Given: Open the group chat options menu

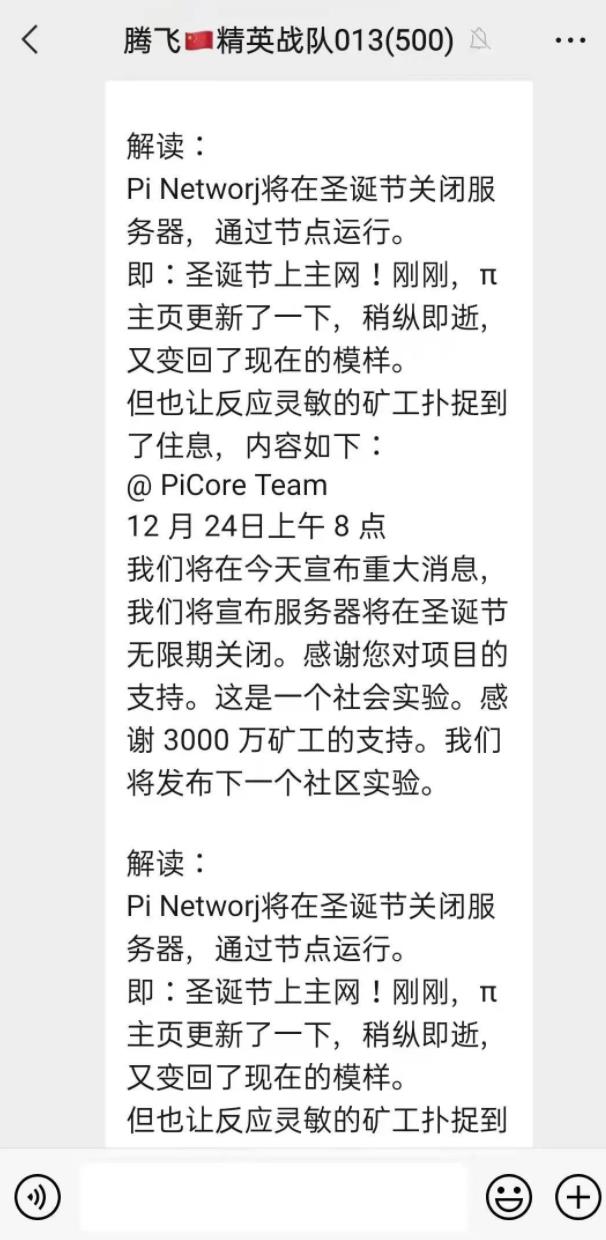Looking at the screenshot, I should coord(569,41).
